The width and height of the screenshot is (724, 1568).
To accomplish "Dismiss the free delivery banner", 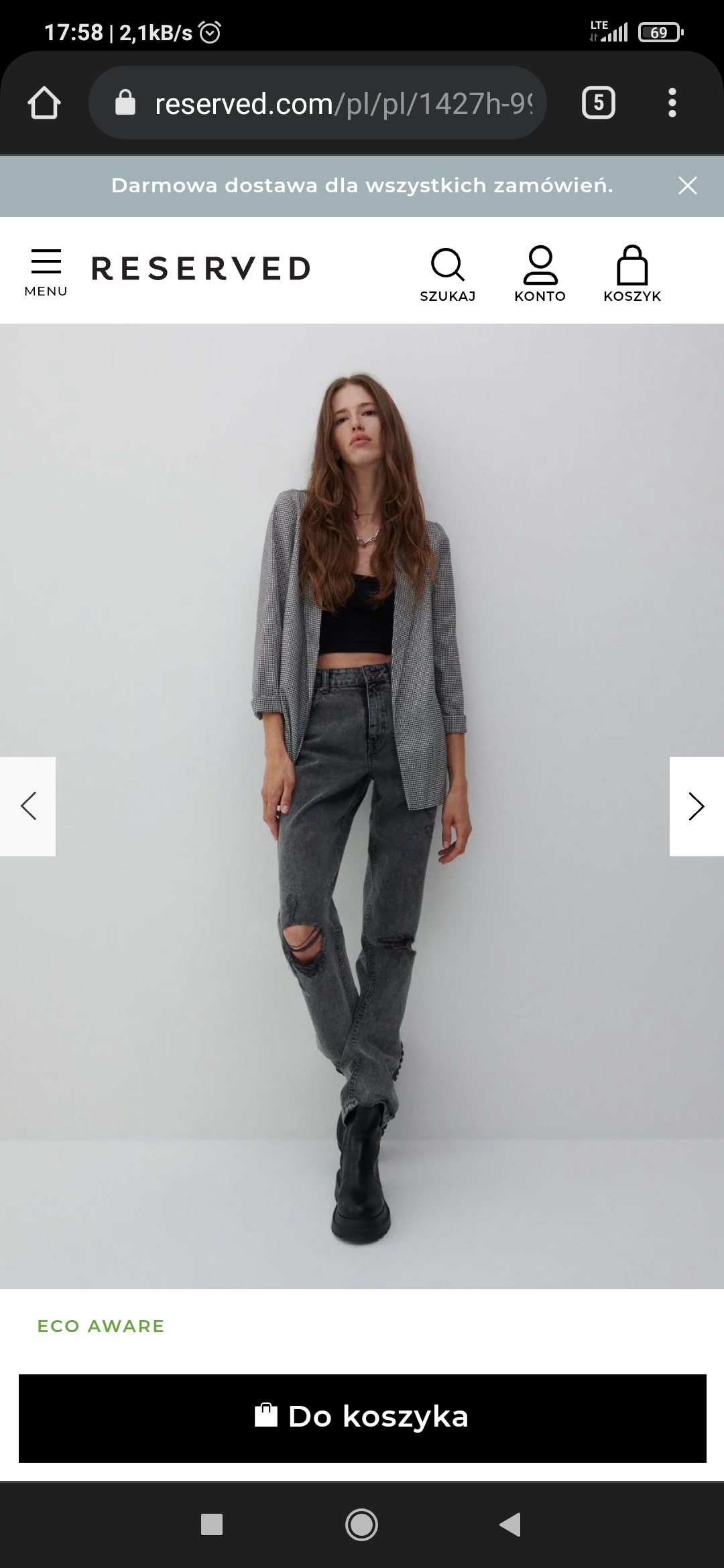I will [x=688, y=186].
